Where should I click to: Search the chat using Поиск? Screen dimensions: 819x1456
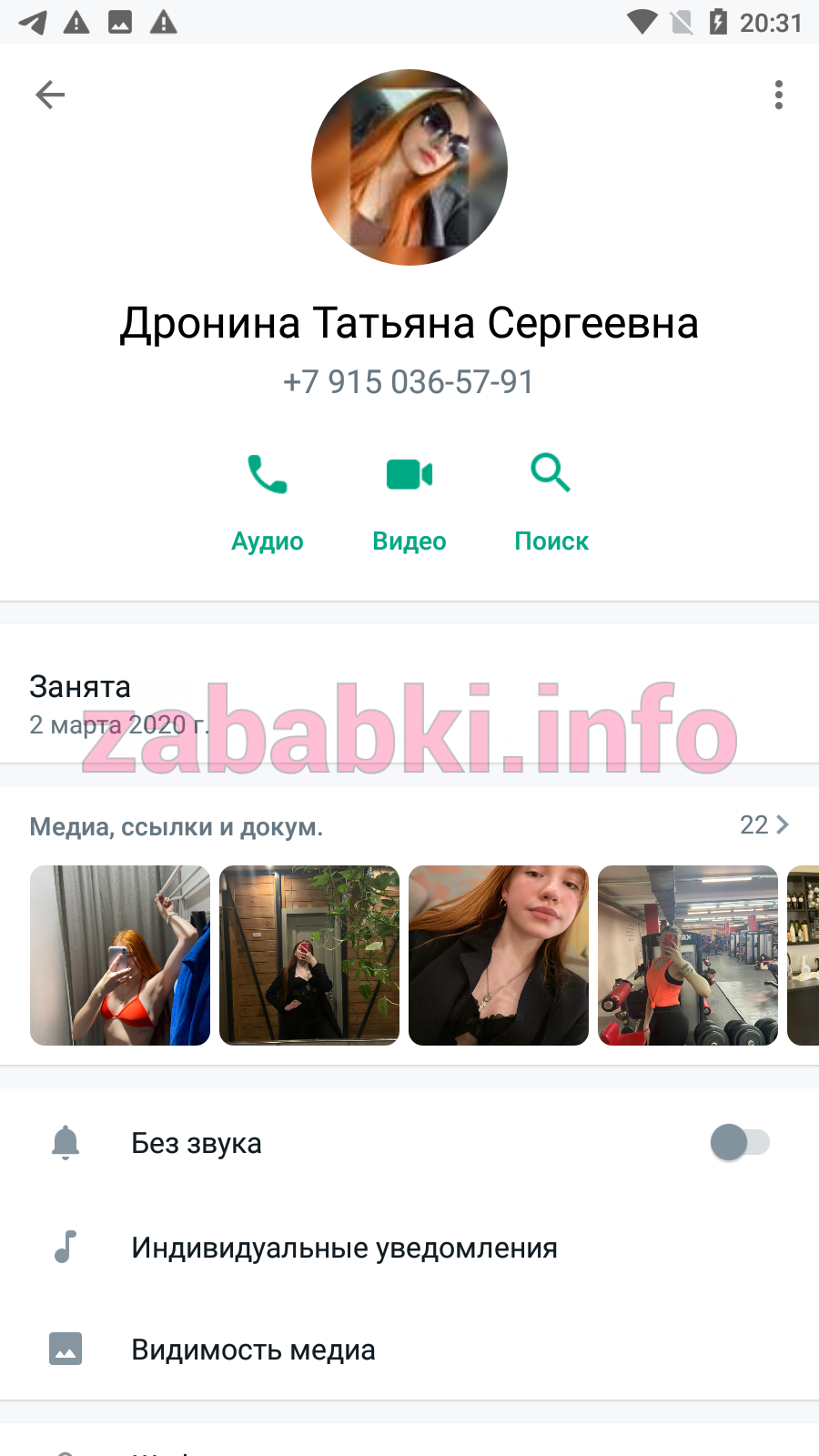coord(551,502)
